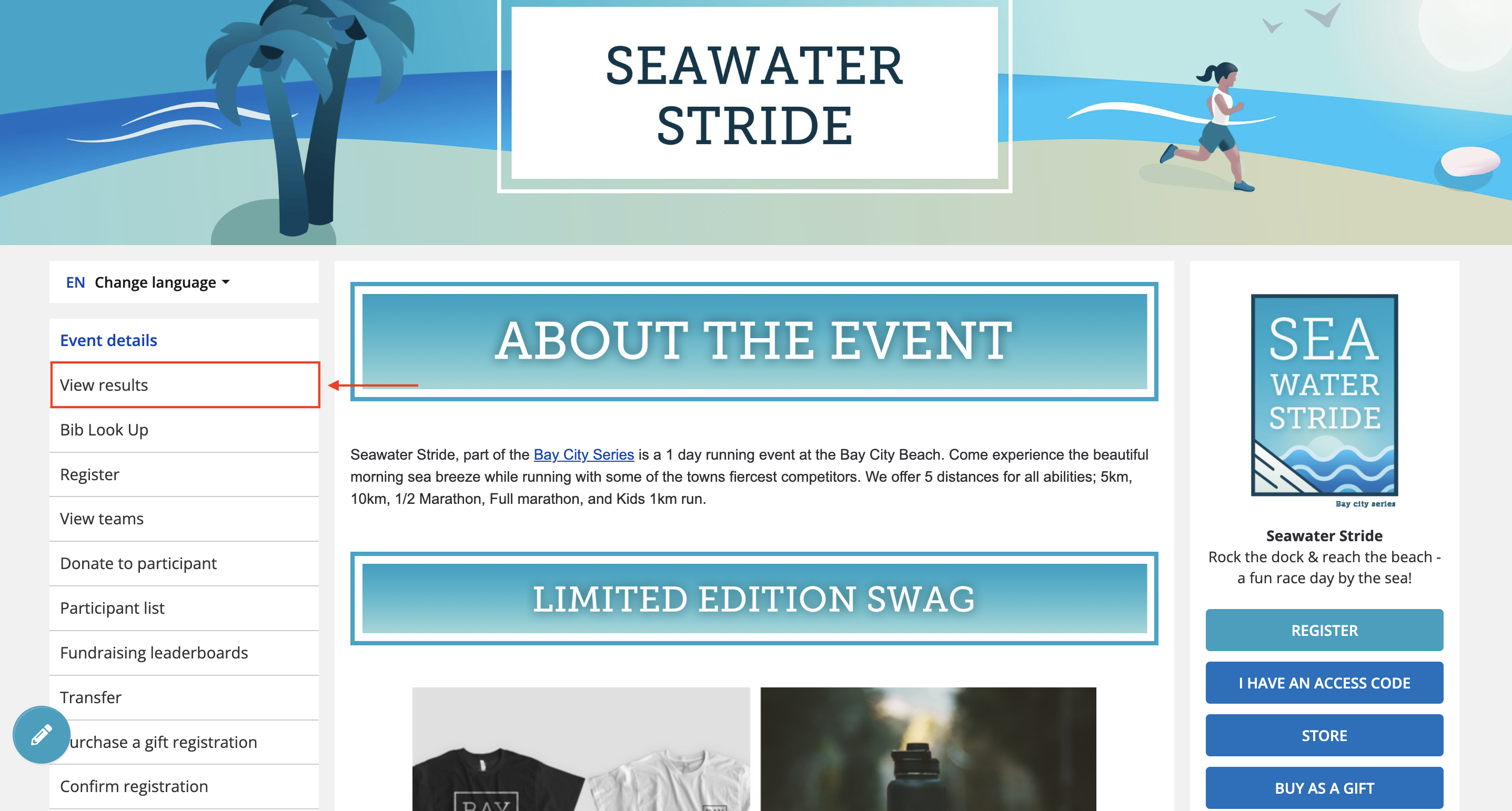Open the Change language dropdown
This screenshot has height=811, width=1512.
coord(161,282)
